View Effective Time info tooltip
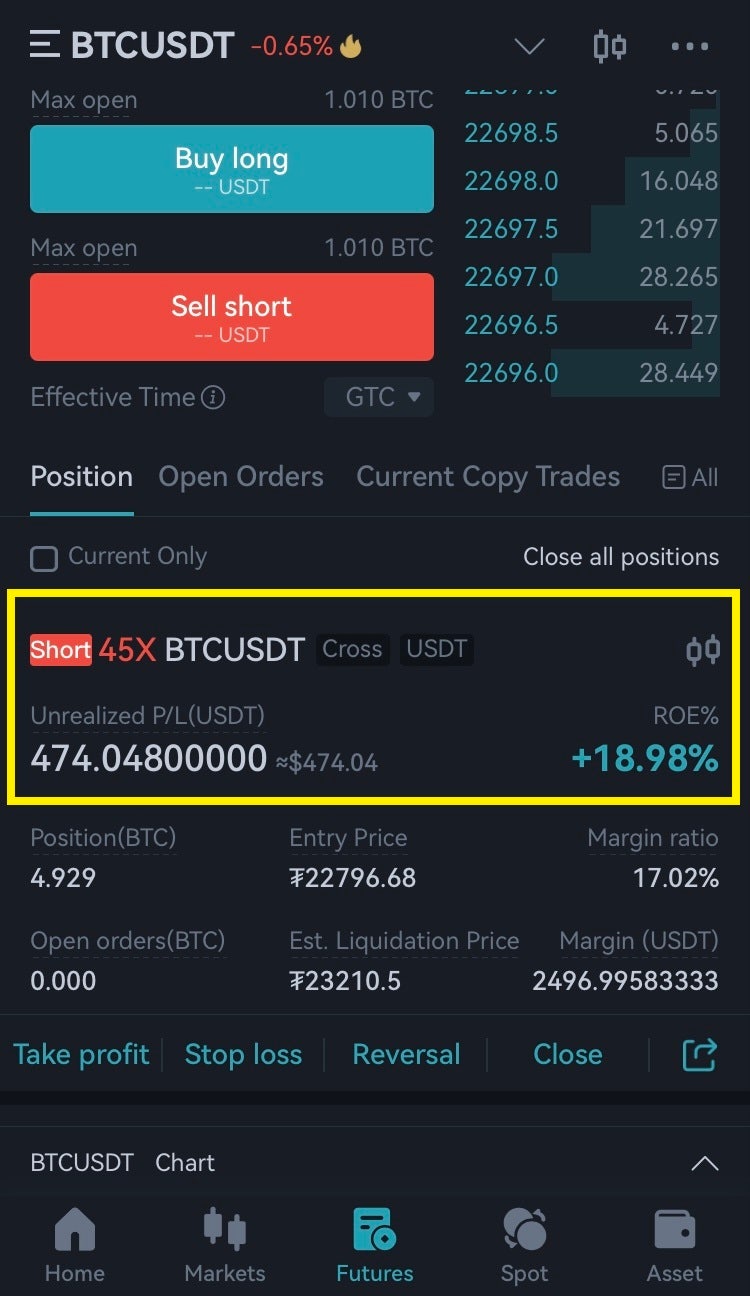The image size is (750, 1296). click(x=213, y=397)
